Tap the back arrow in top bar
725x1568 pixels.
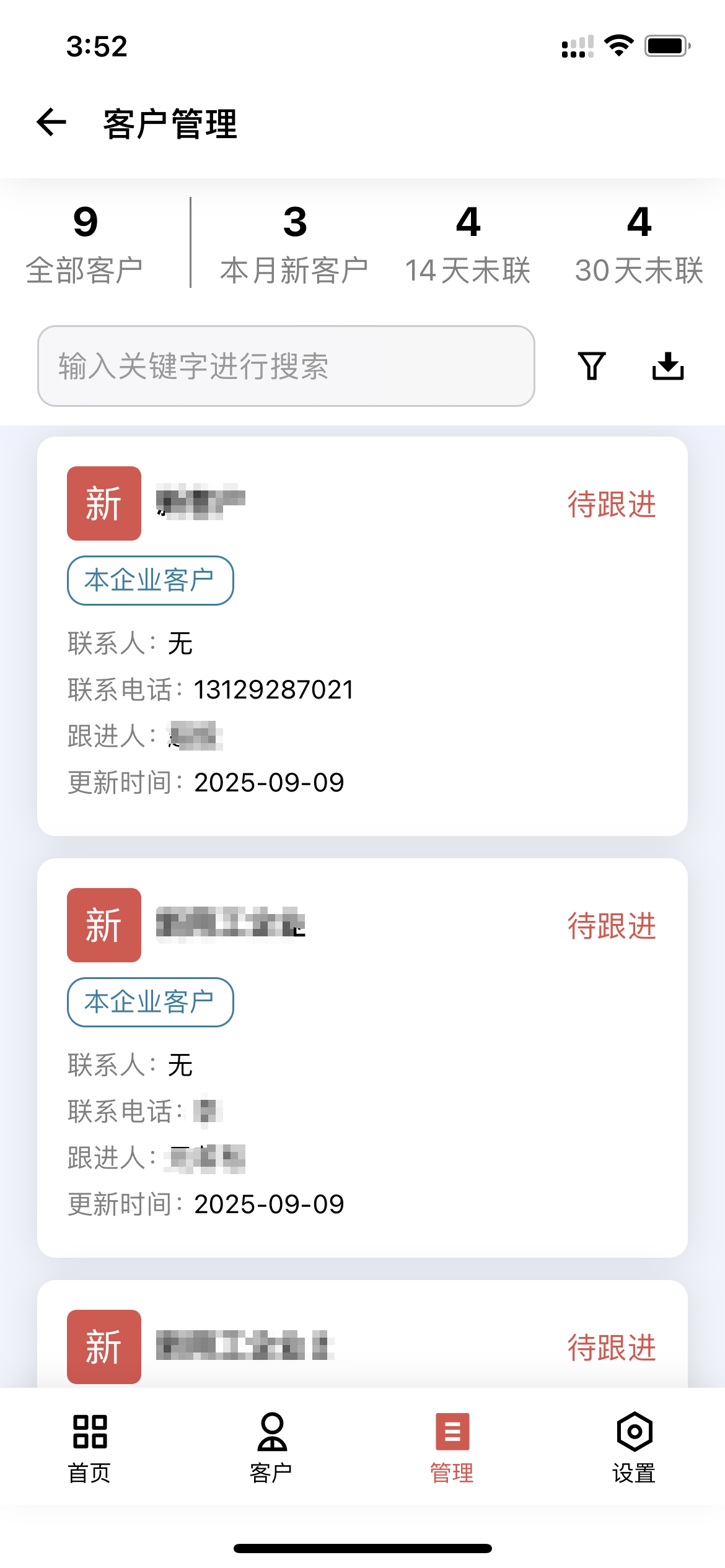(50, 123)
